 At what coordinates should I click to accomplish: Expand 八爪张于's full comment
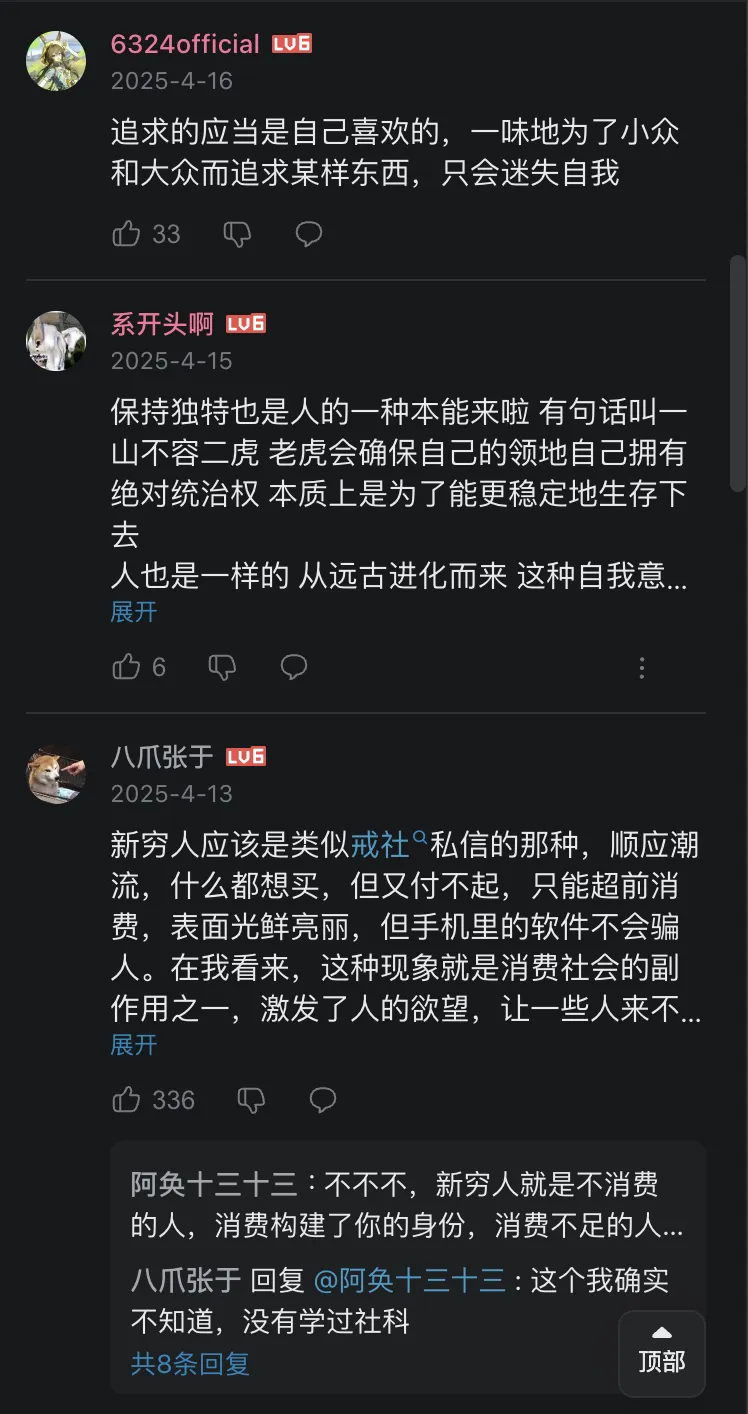134,1045
